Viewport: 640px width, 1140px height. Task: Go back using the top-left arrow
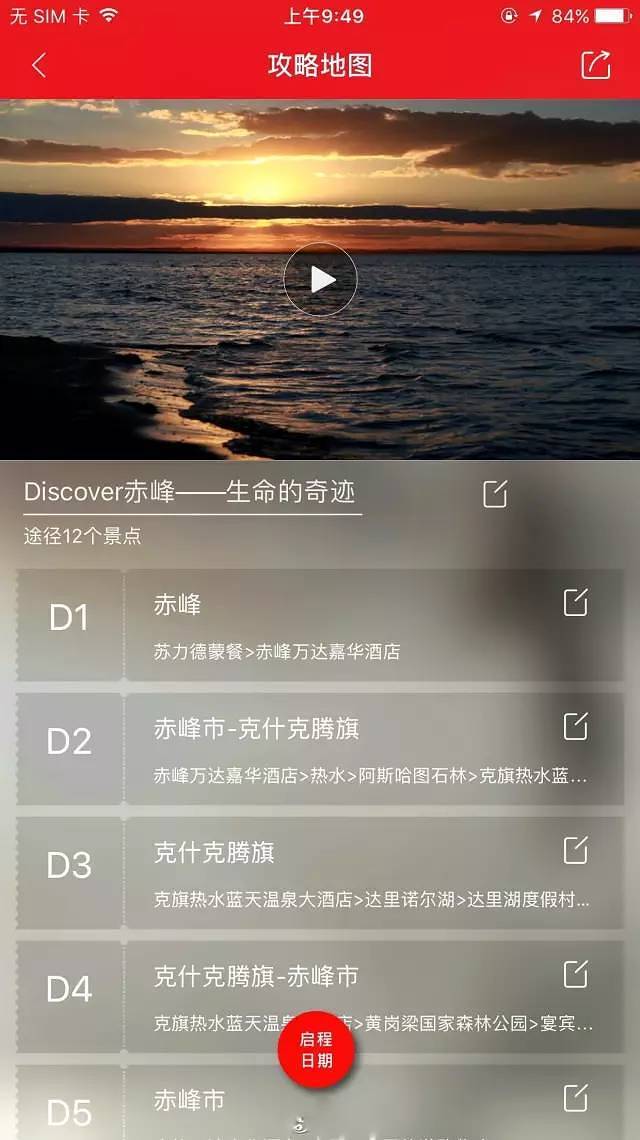[39, 66]
